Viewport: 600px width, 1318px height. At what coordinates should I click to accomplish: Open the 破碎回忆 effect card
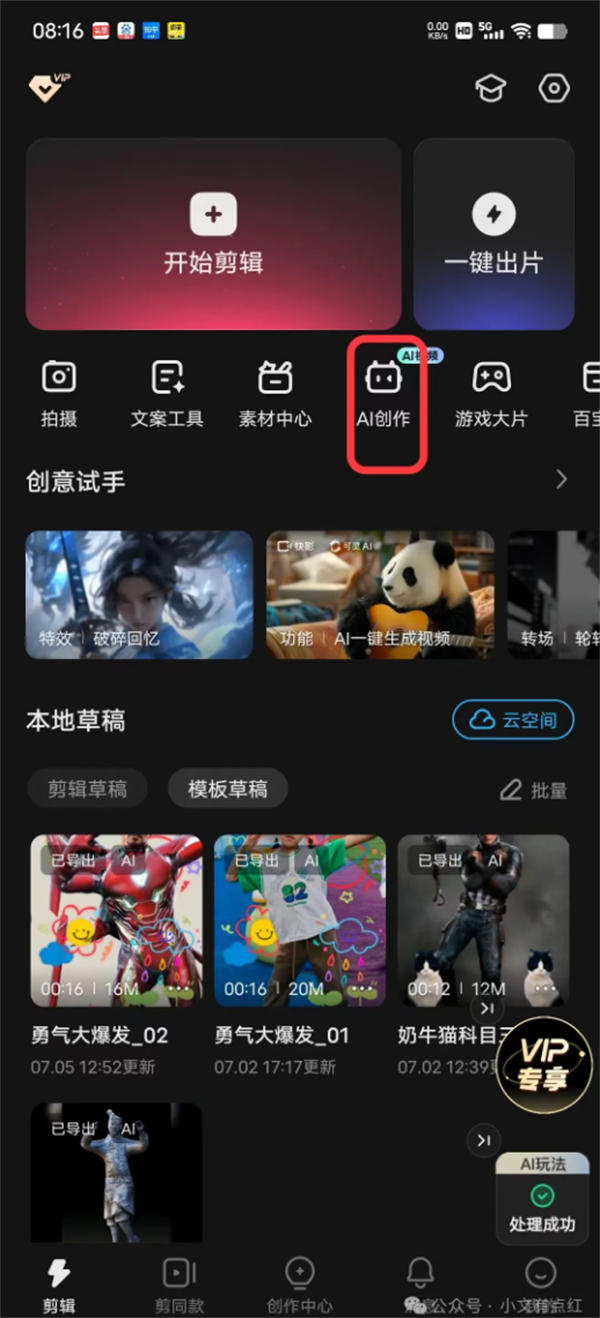[140, 595]
